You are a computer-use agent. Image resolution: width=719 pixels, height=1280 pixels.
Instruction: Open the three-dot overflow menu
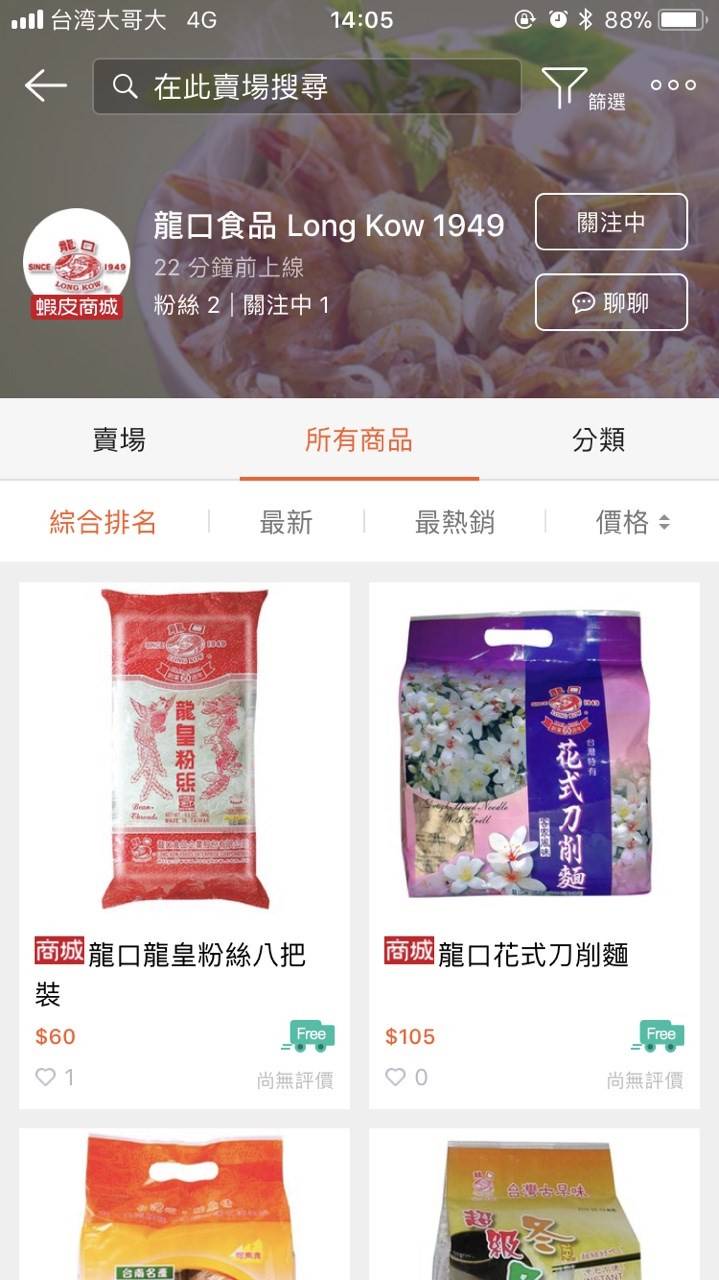[673, 86]
